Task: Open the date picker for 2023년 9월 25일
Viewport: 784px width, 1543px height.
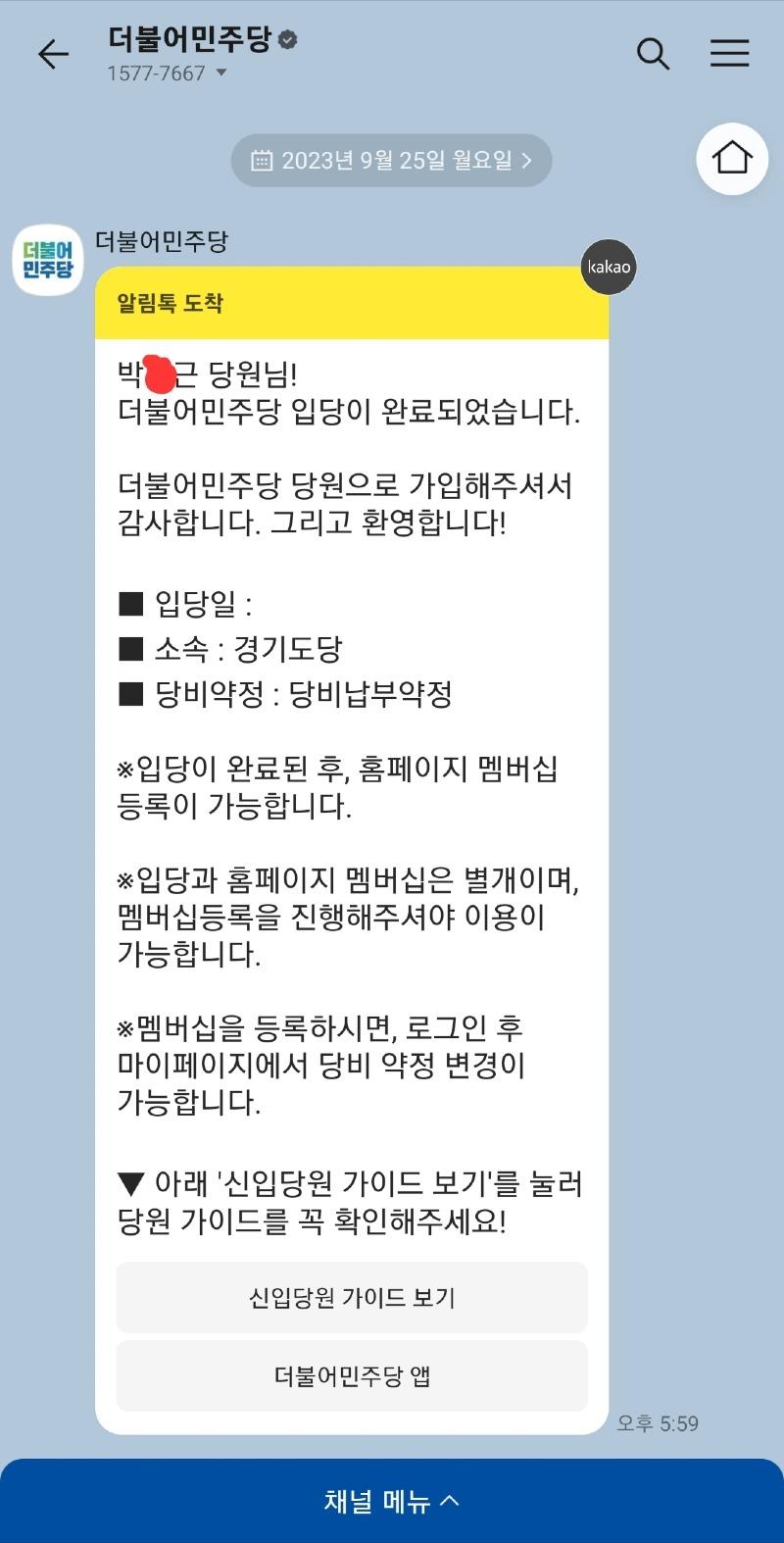Action: [x=391, y=161]
